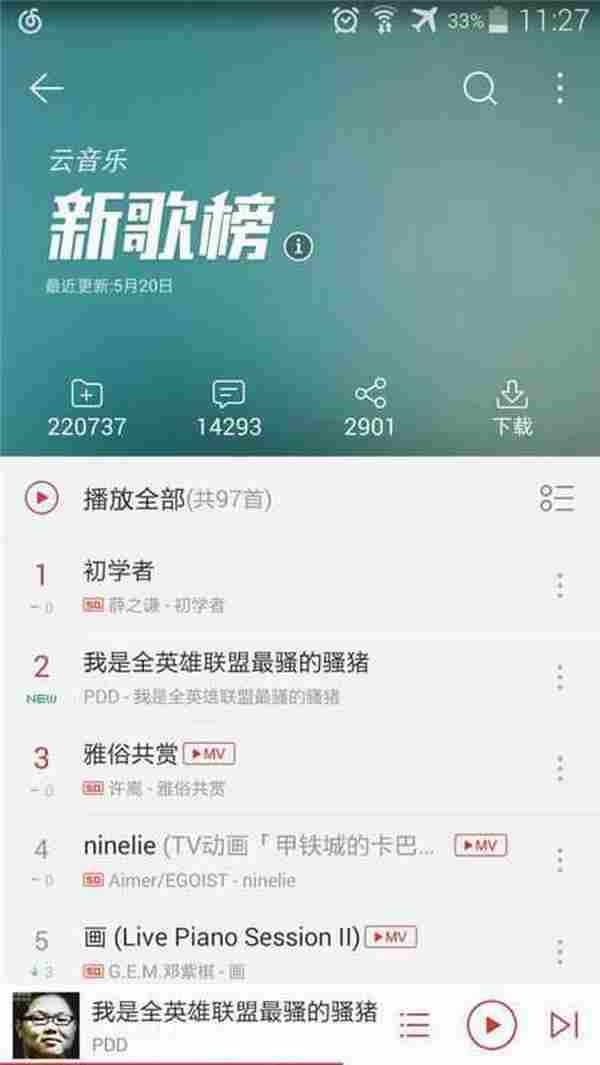Open search in the top bar

click(x=480, y=89)
